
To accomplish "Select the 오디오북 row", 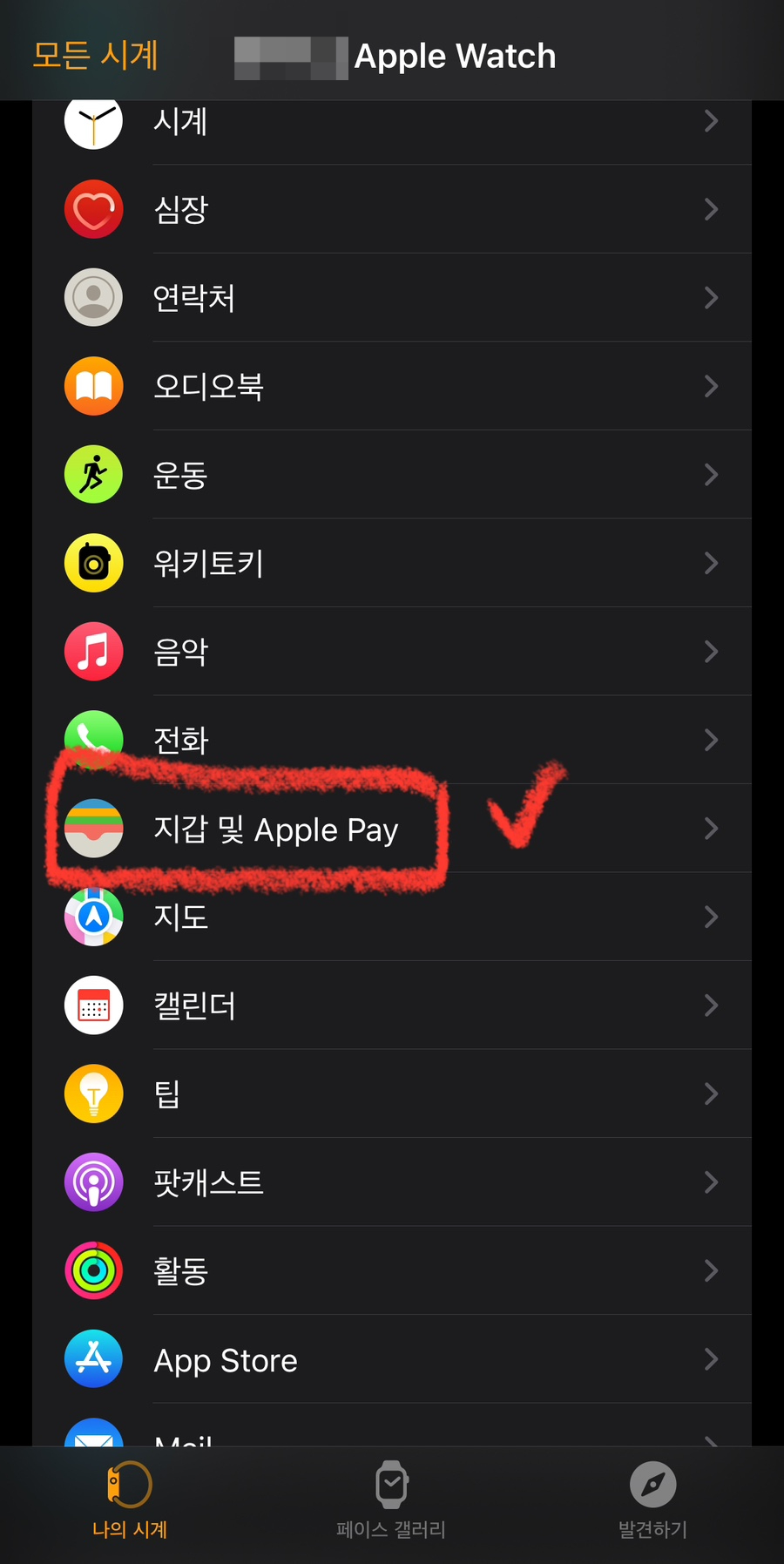I will point(392,386).
